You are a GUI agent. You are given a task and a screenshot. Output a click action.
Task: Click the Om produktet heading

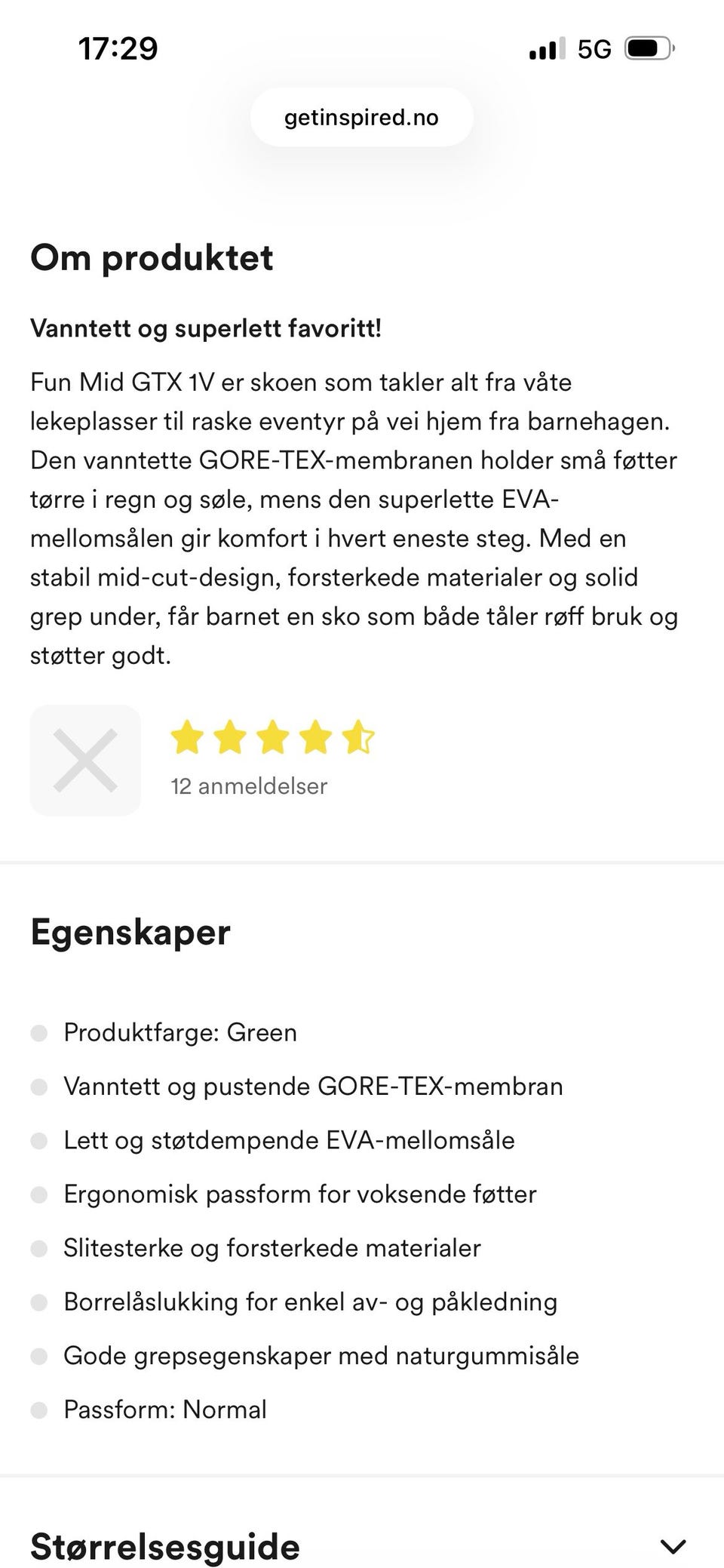(x=152, y=260)
